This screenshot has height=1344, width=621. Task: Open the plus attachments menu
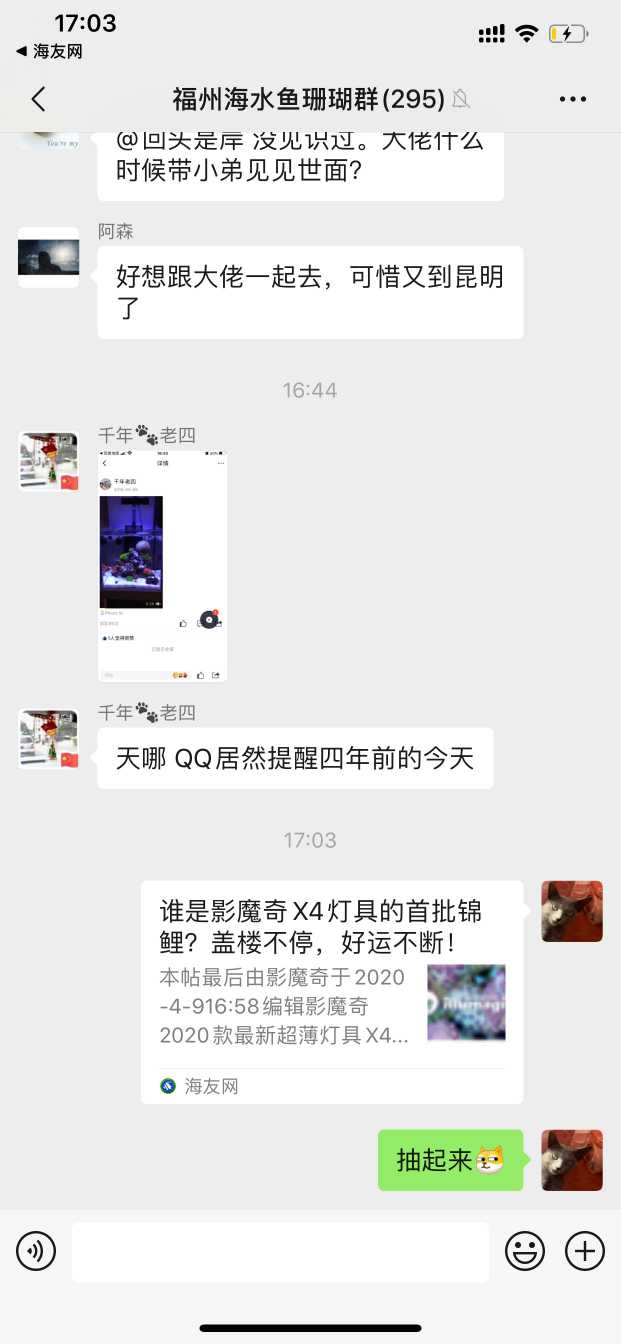[x=585, y=1250]
